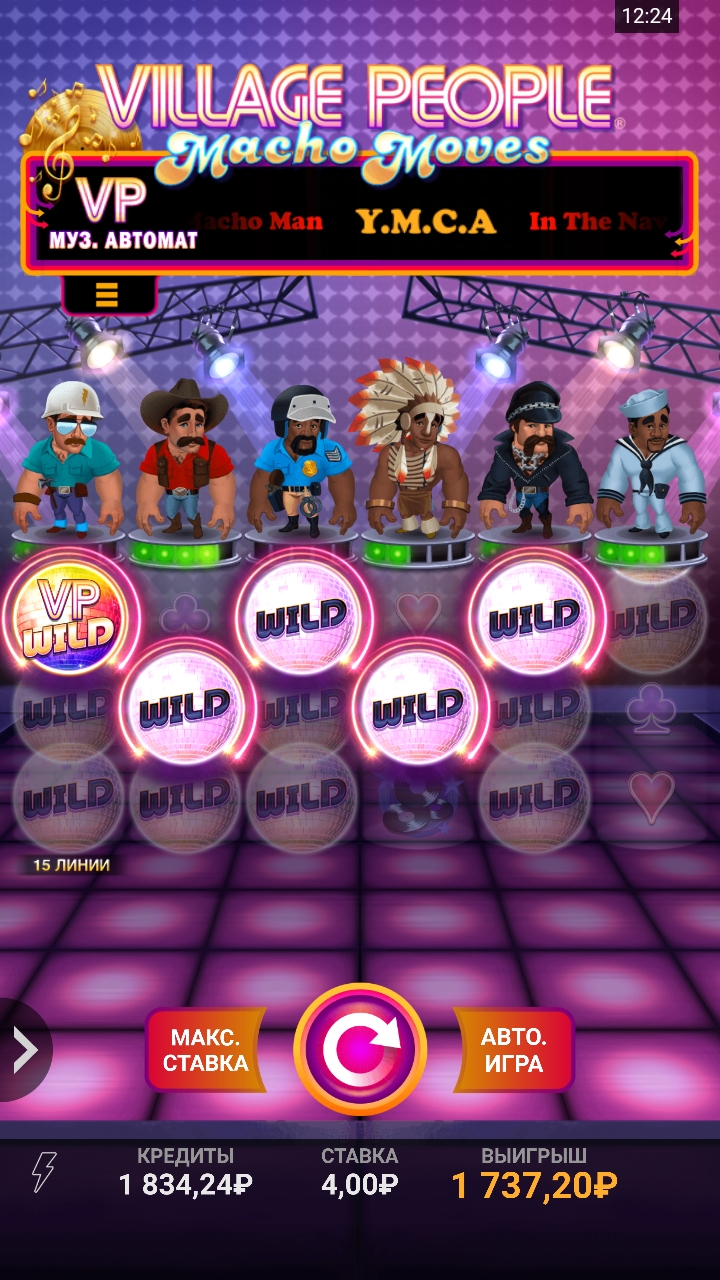Select the Y.M.C.A song in jukebox

coord(426,222)
